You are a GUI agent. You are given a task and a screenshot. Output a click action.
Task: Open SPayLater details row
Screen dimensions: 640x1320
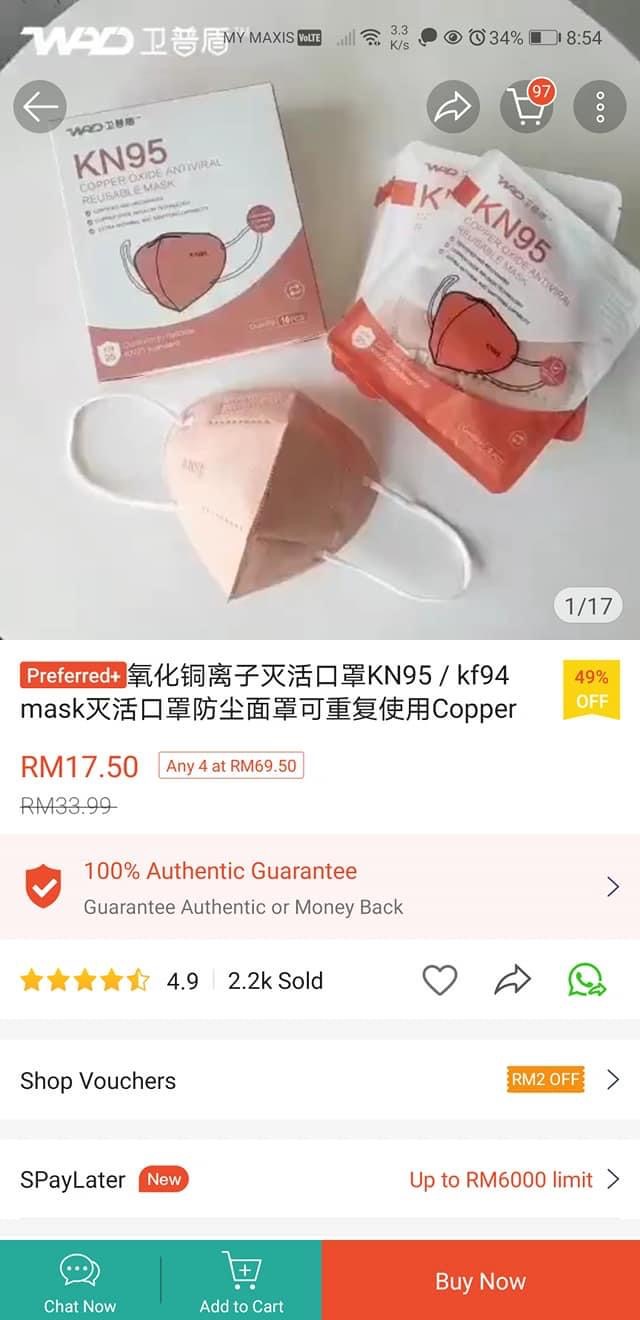320,1179
